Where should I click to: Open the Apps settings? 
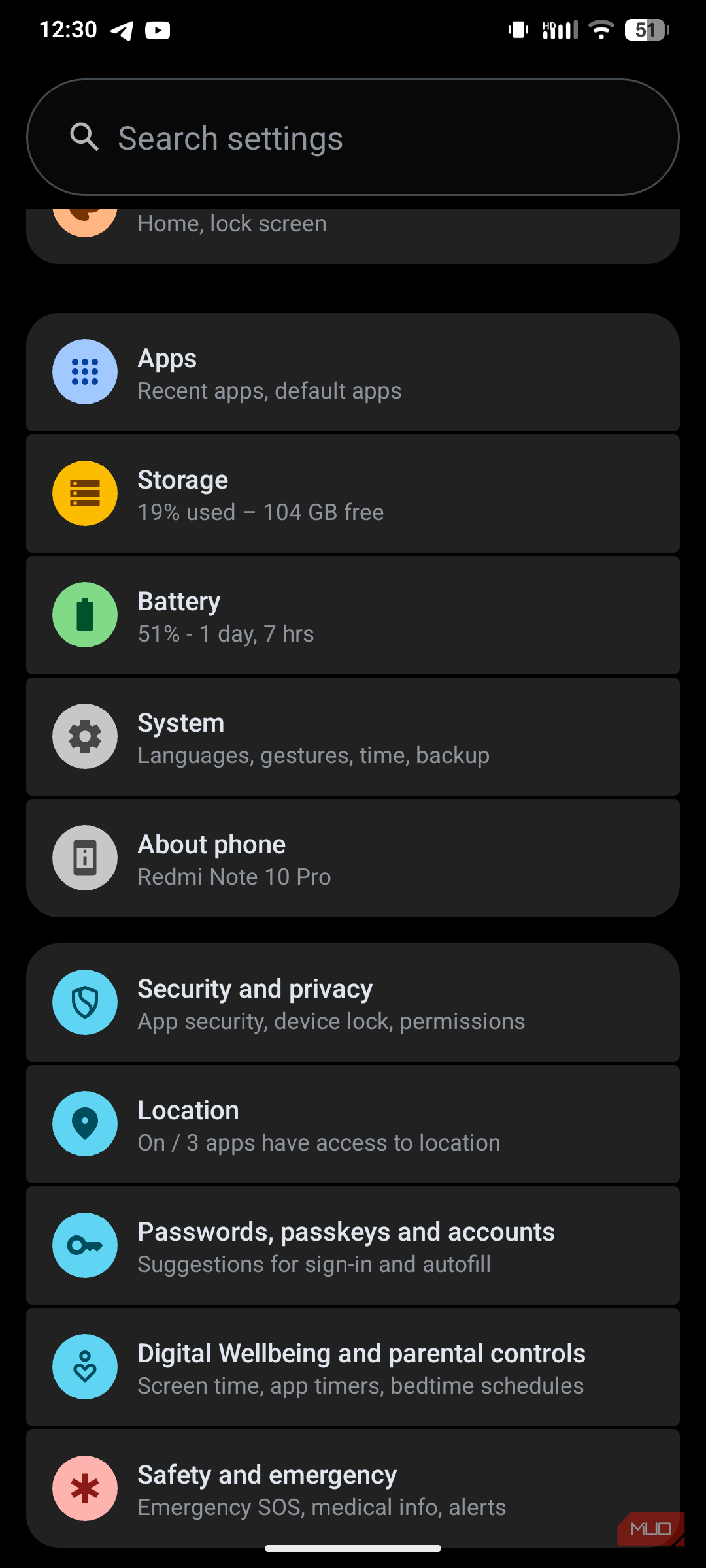tap(353, 373)
